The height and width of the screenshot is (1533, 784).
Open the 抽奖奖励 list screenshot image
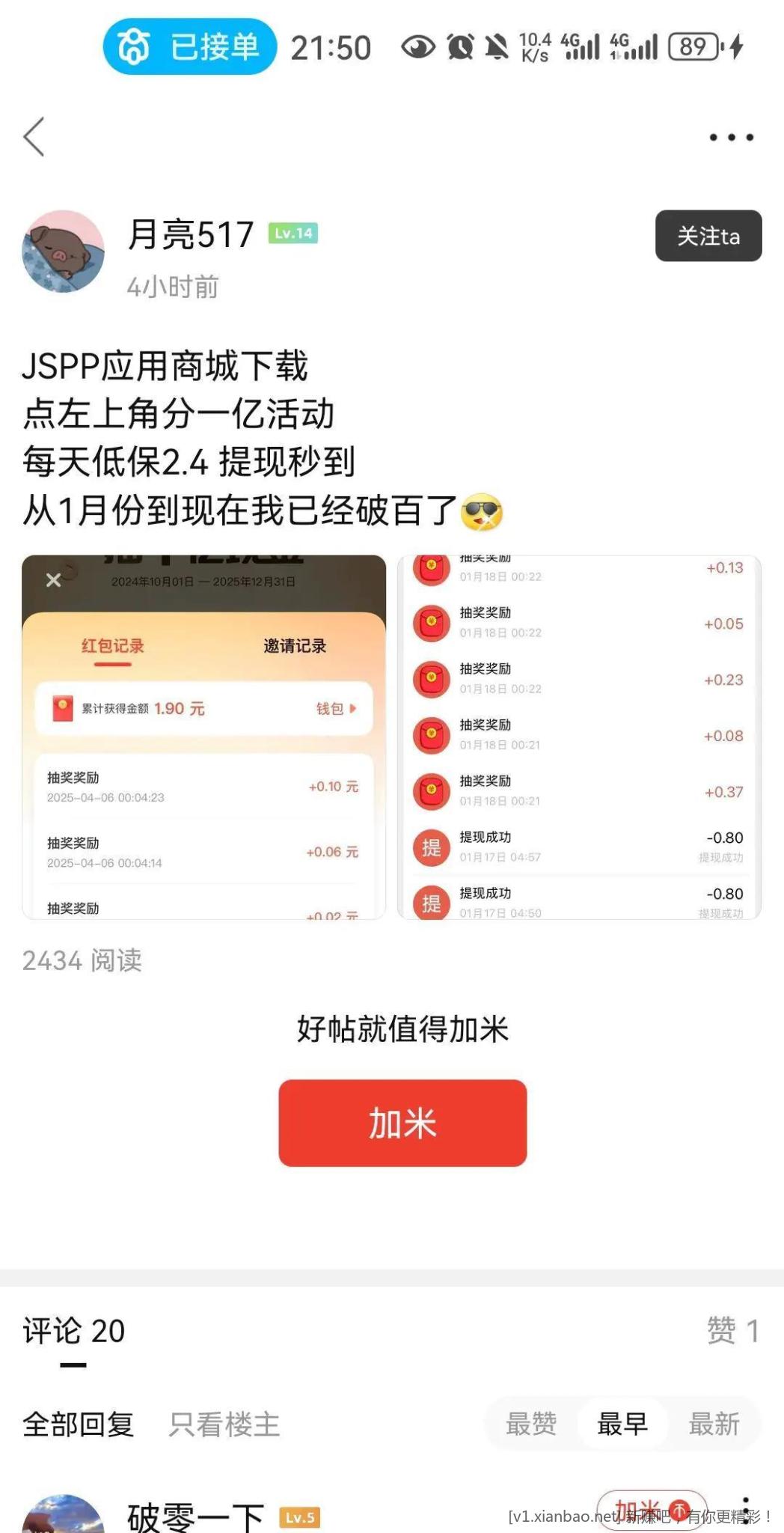578,737
